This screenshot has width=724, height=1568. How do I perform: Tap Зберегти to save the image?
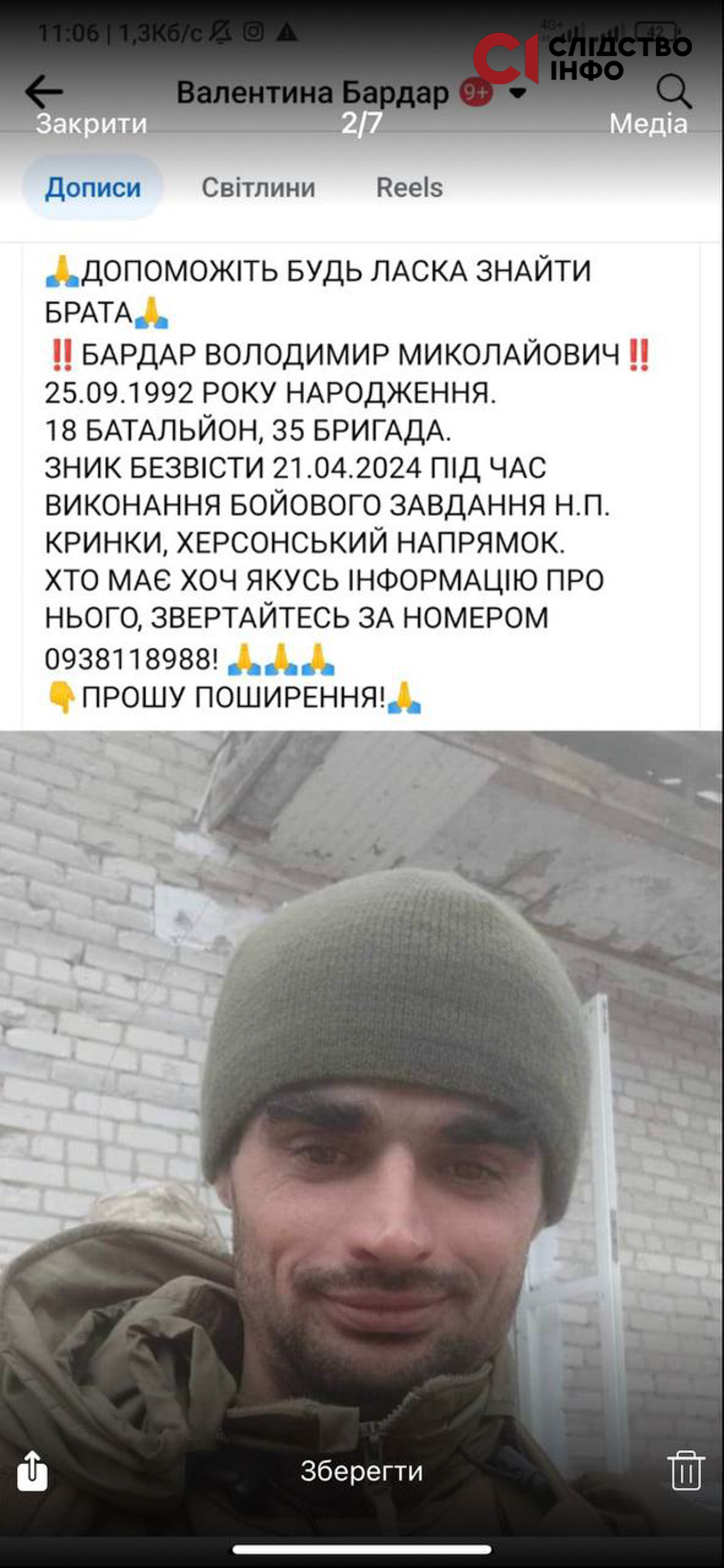click(361, 1471)
